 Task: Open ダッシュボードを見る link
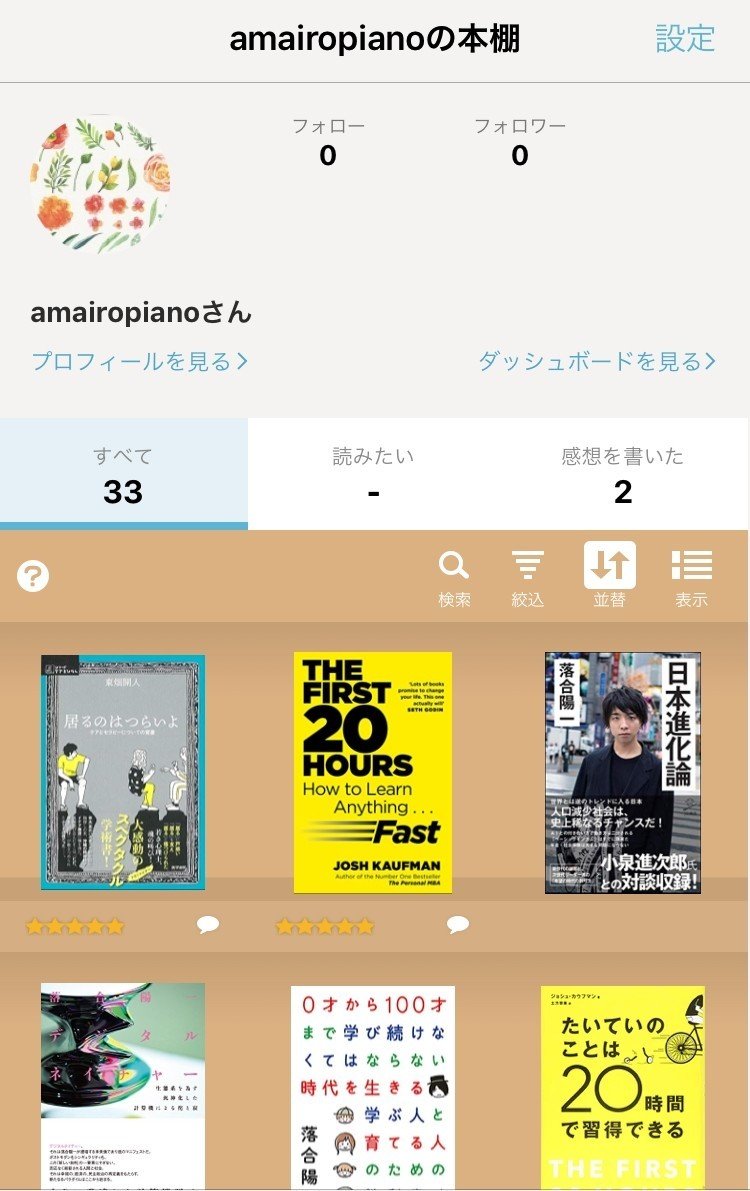(x=597, y=361)
